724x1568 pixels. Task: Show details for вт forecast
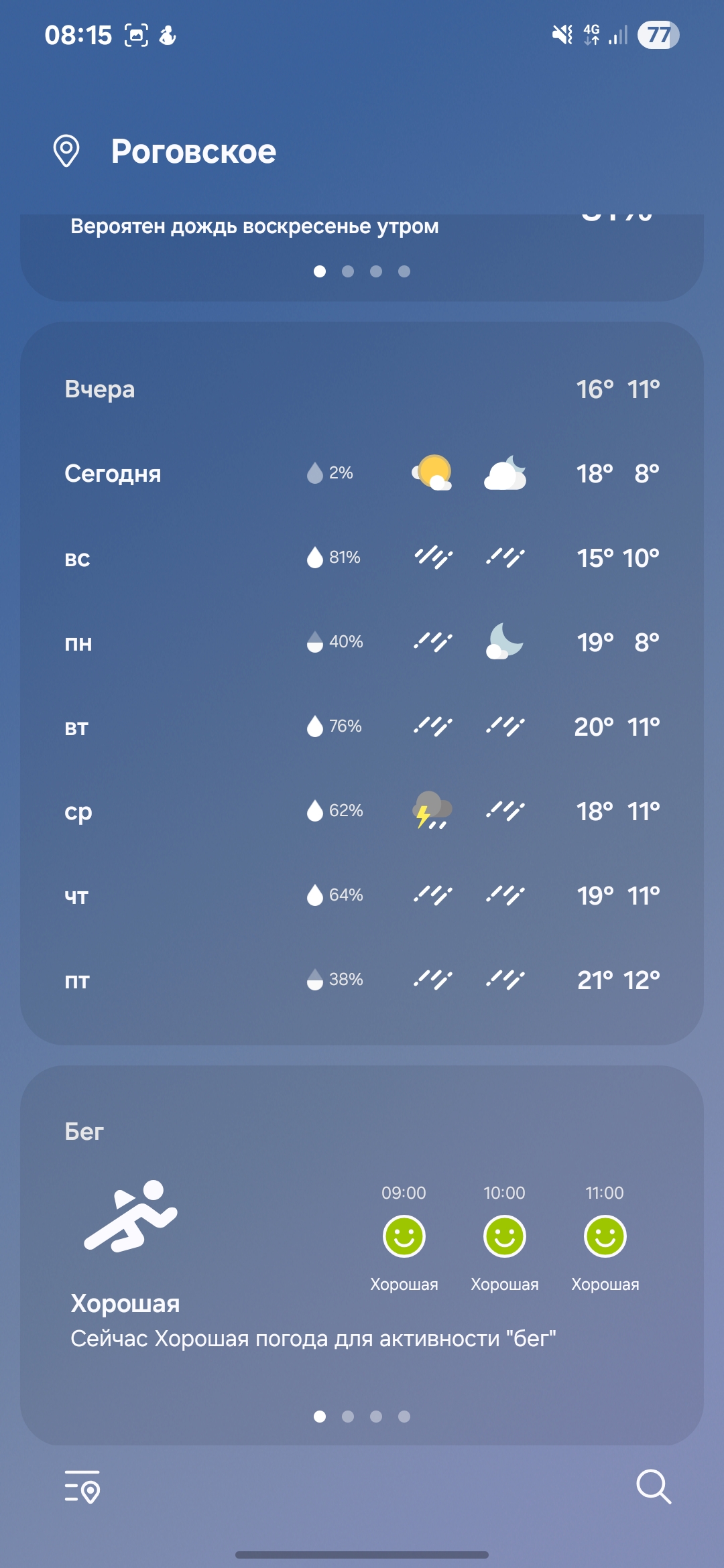point(362,727)
